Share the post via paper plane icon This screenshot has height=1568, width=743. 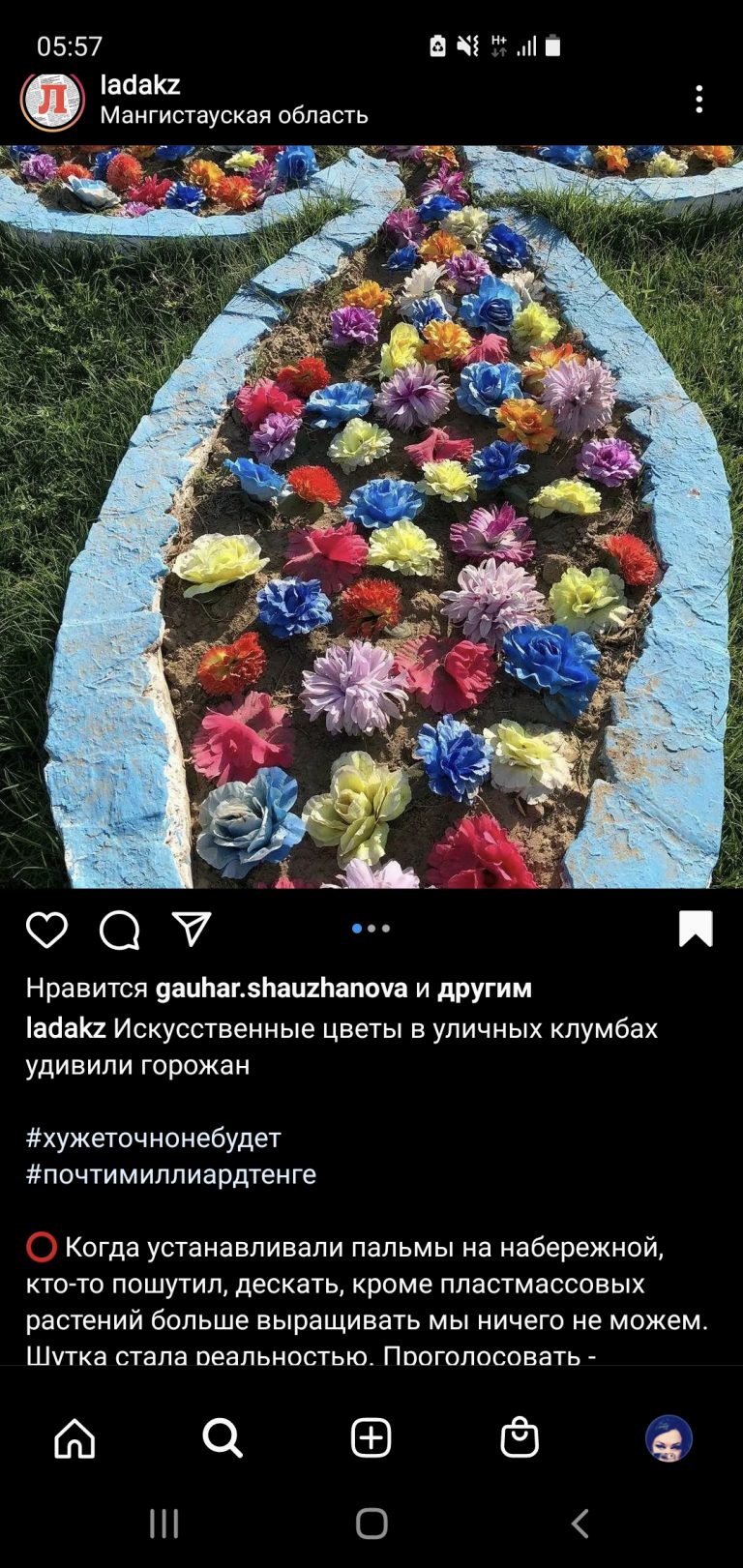[x=192, y=929]
